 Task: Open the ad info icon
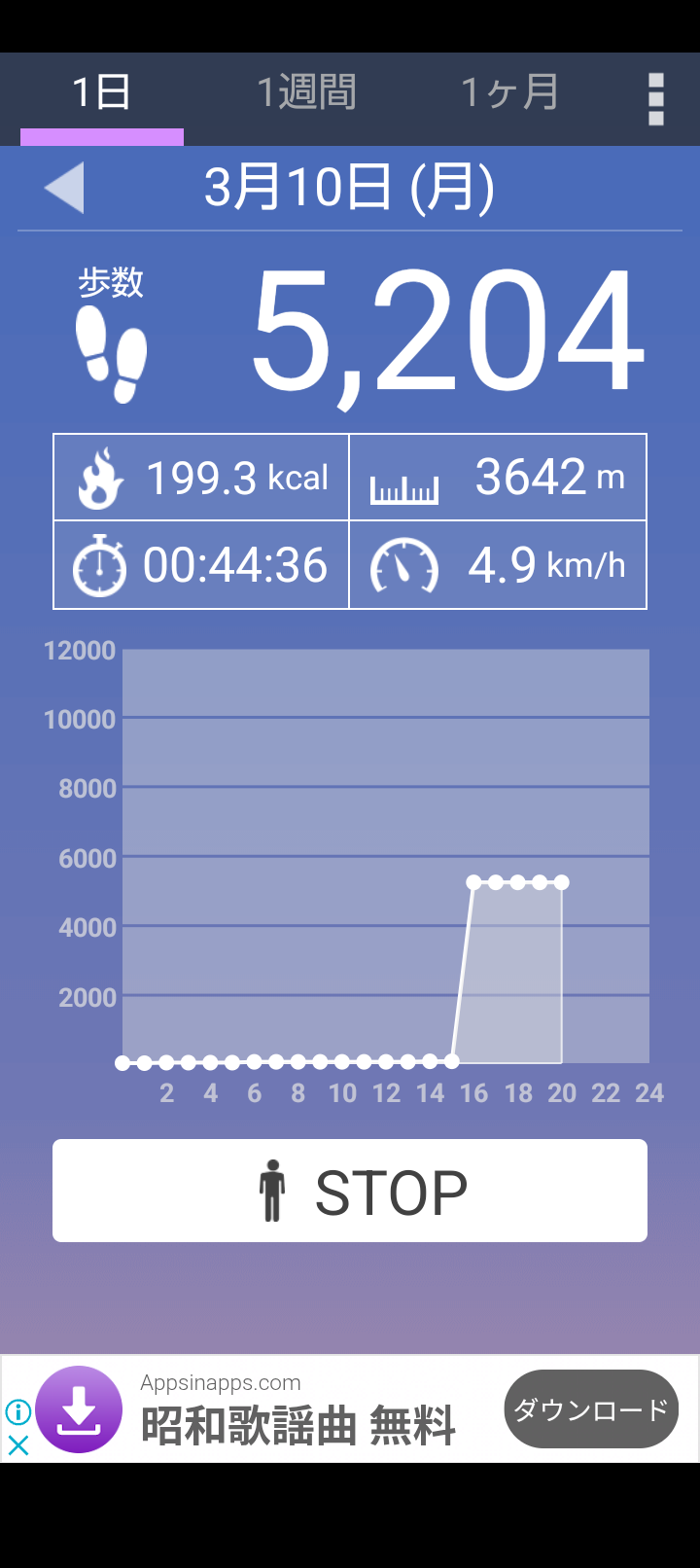(17, 1410)
